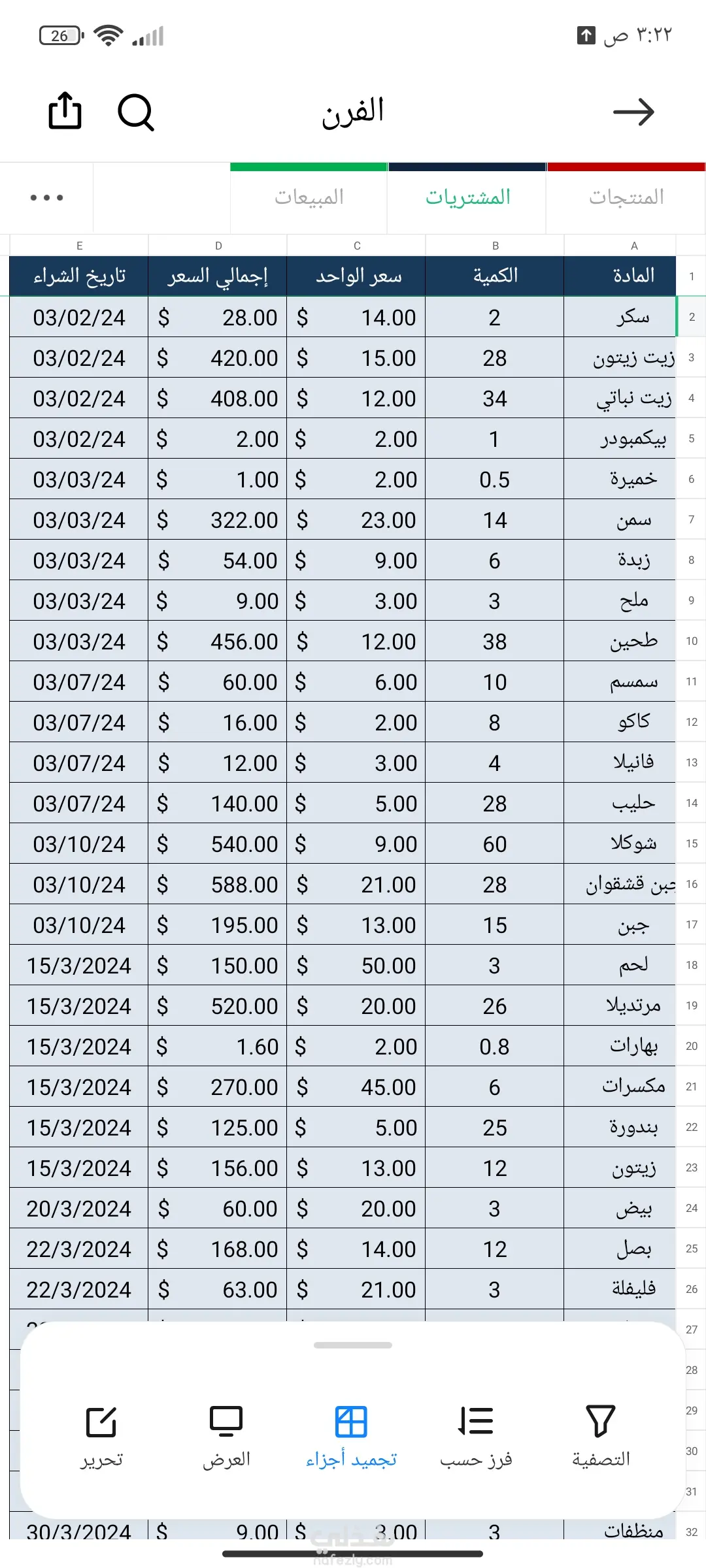
Task: Tap the bottom sheet drag handle
Action: [x=353, y=1345]
